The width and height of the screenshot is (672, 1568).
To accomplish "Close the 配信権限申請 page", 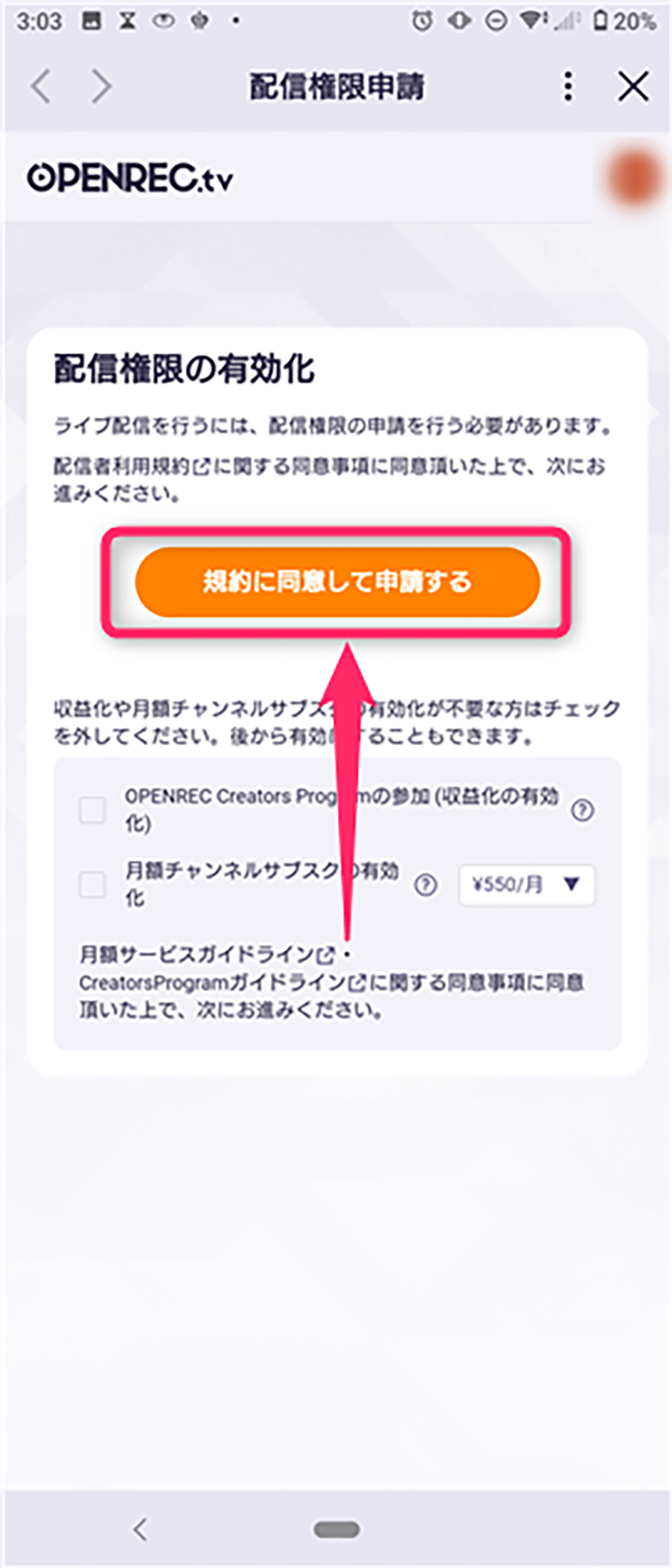I will tap(633, 86).
